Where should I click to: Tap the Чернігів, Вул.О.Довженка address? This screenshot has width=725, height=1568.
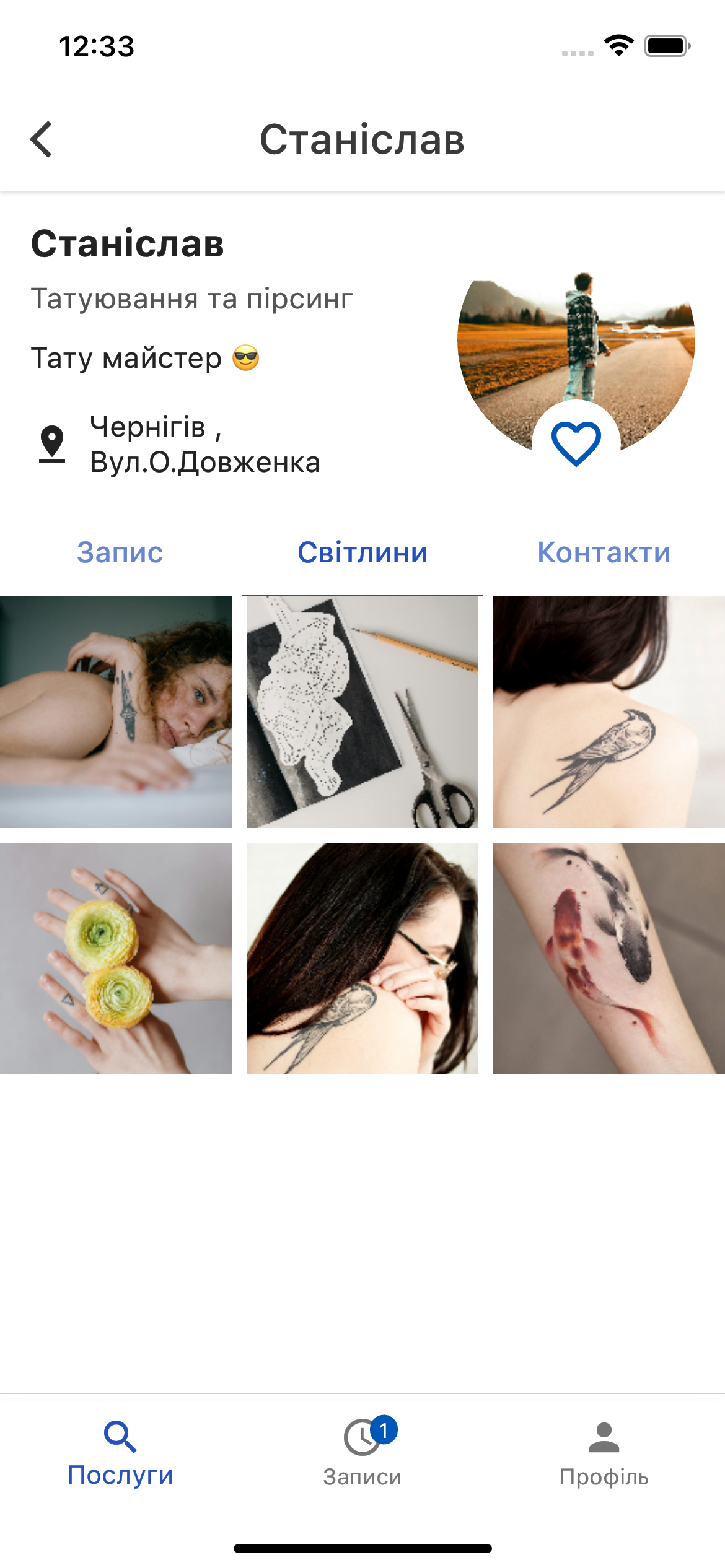click(x=204, y=444)
